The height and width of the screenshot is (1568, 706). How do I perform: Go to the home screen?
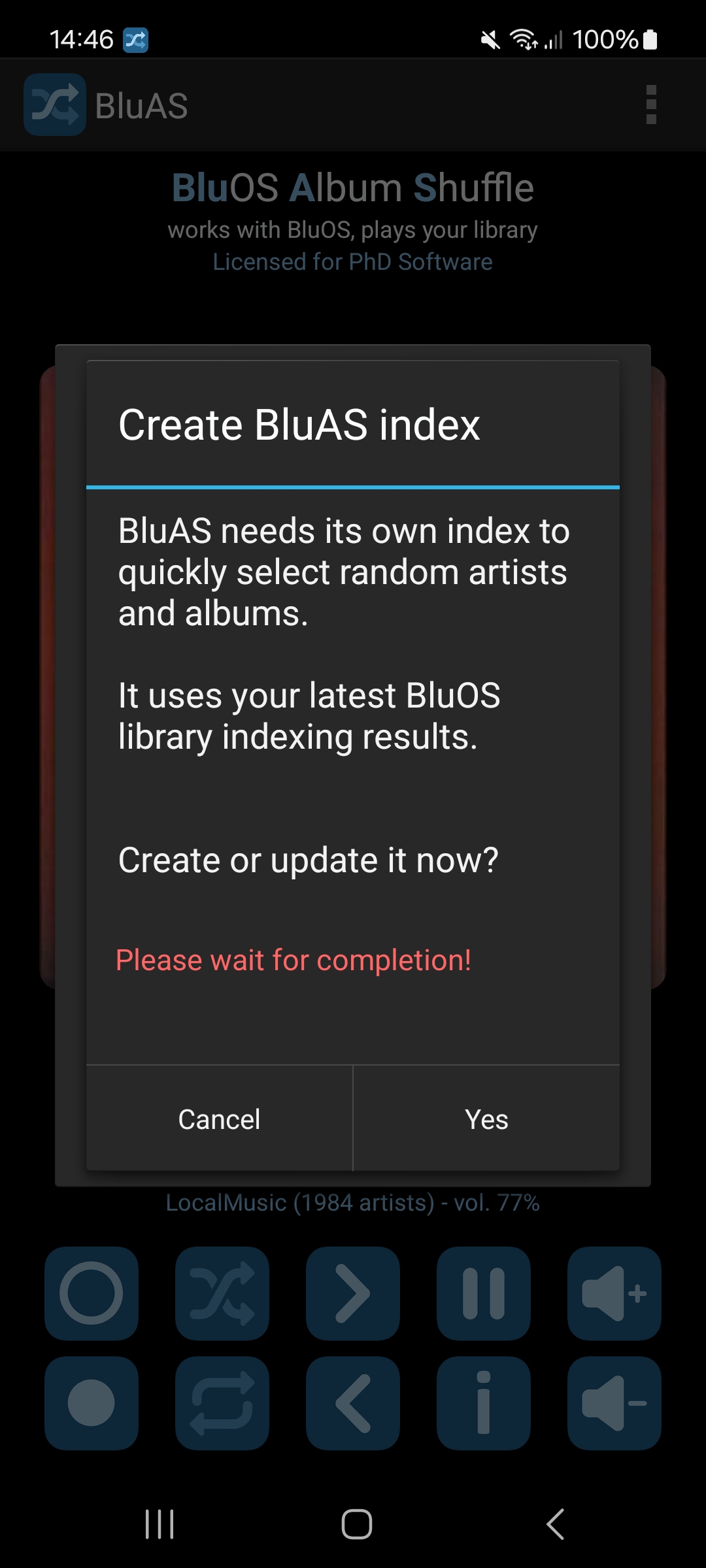(357, 1524)
